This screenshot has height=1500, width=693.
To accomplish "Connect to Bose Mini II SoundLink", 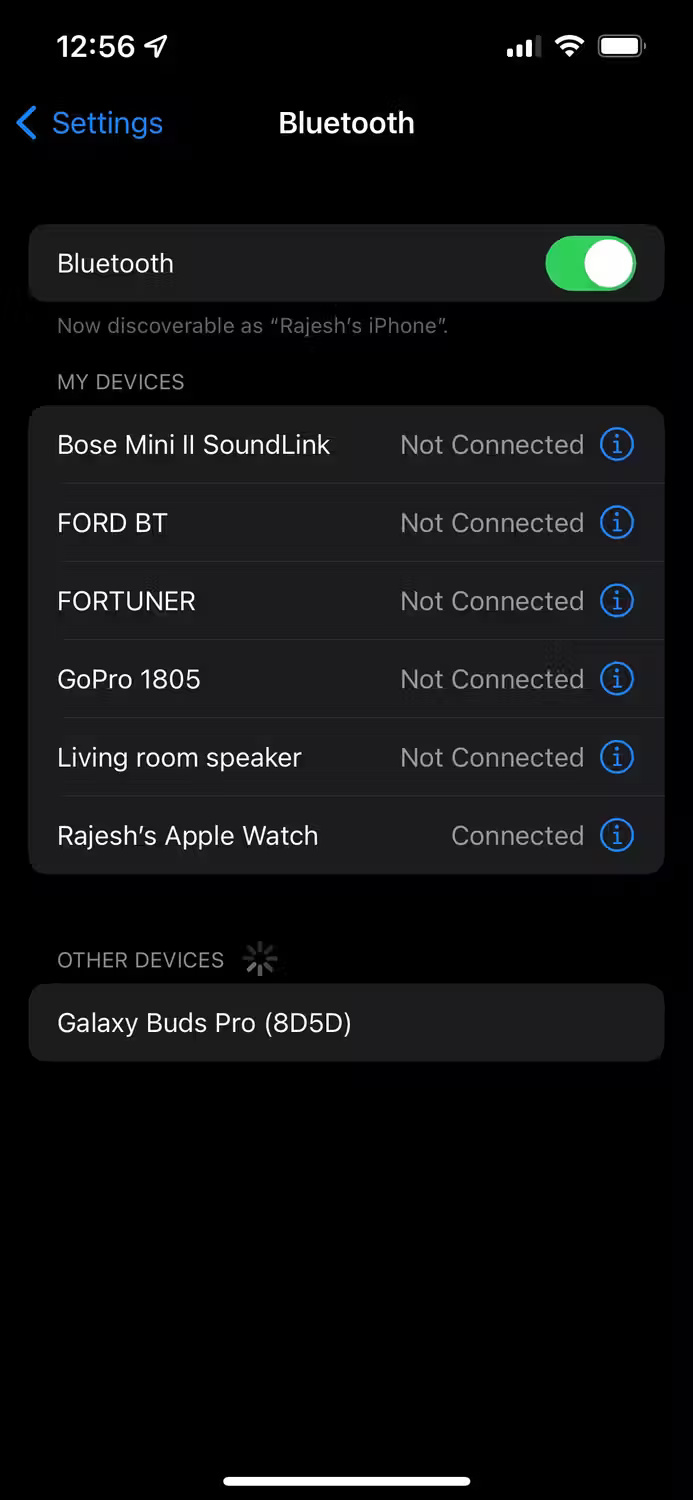I will (346, 445).
